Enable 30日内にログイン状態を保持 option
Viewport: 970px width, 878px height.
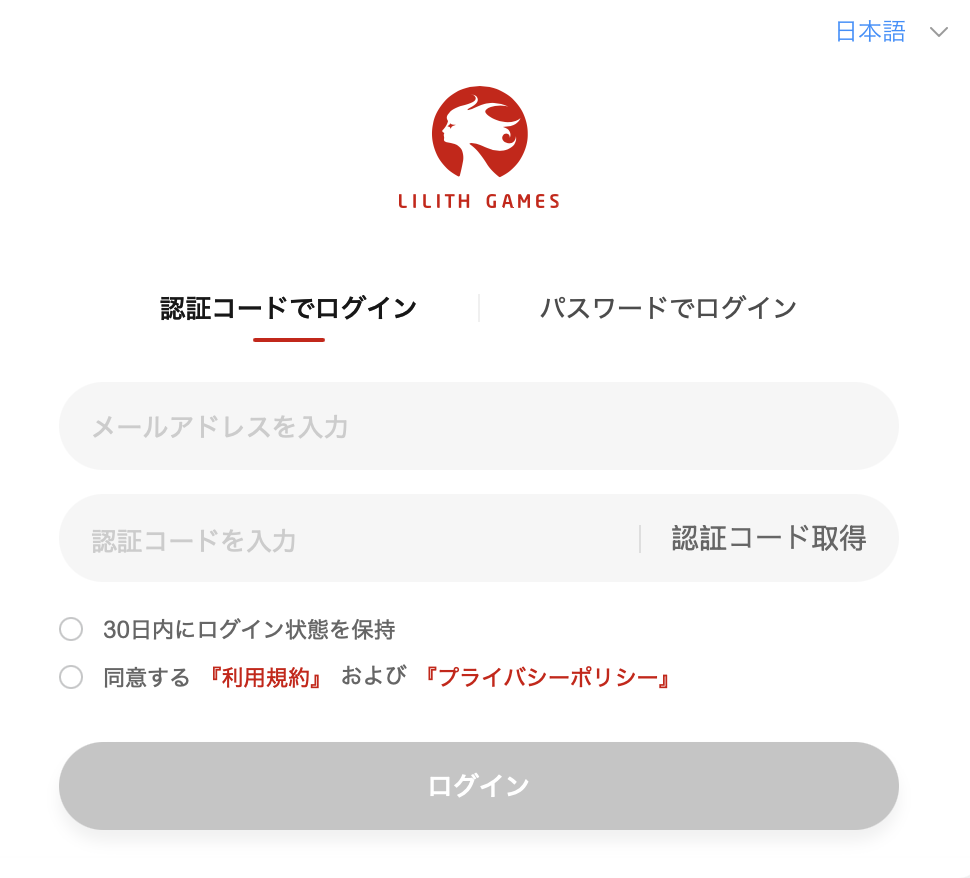[x=71, y=629]
